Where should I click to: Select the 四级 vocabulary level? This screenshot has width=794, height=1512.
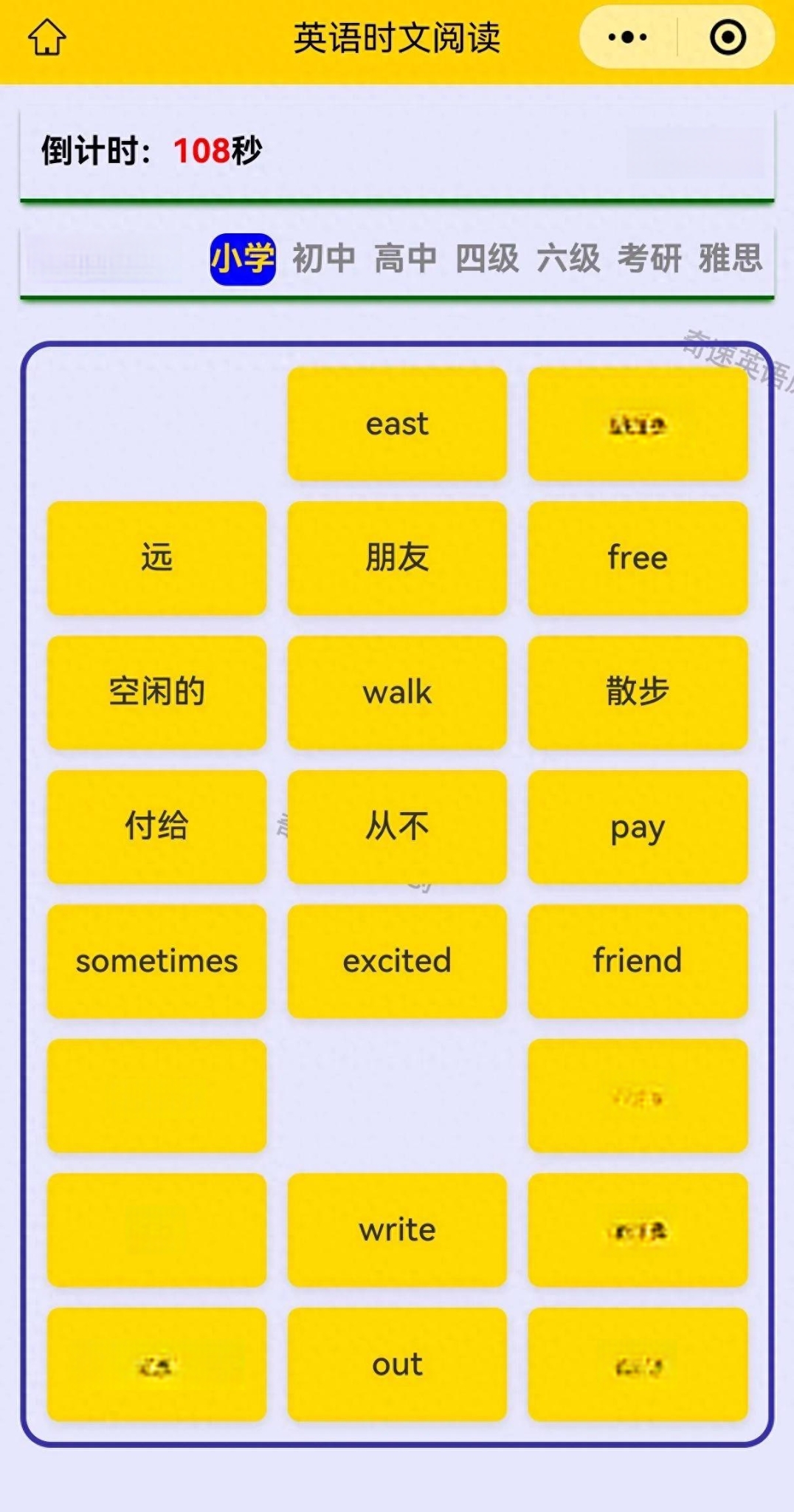pos(487,259)
